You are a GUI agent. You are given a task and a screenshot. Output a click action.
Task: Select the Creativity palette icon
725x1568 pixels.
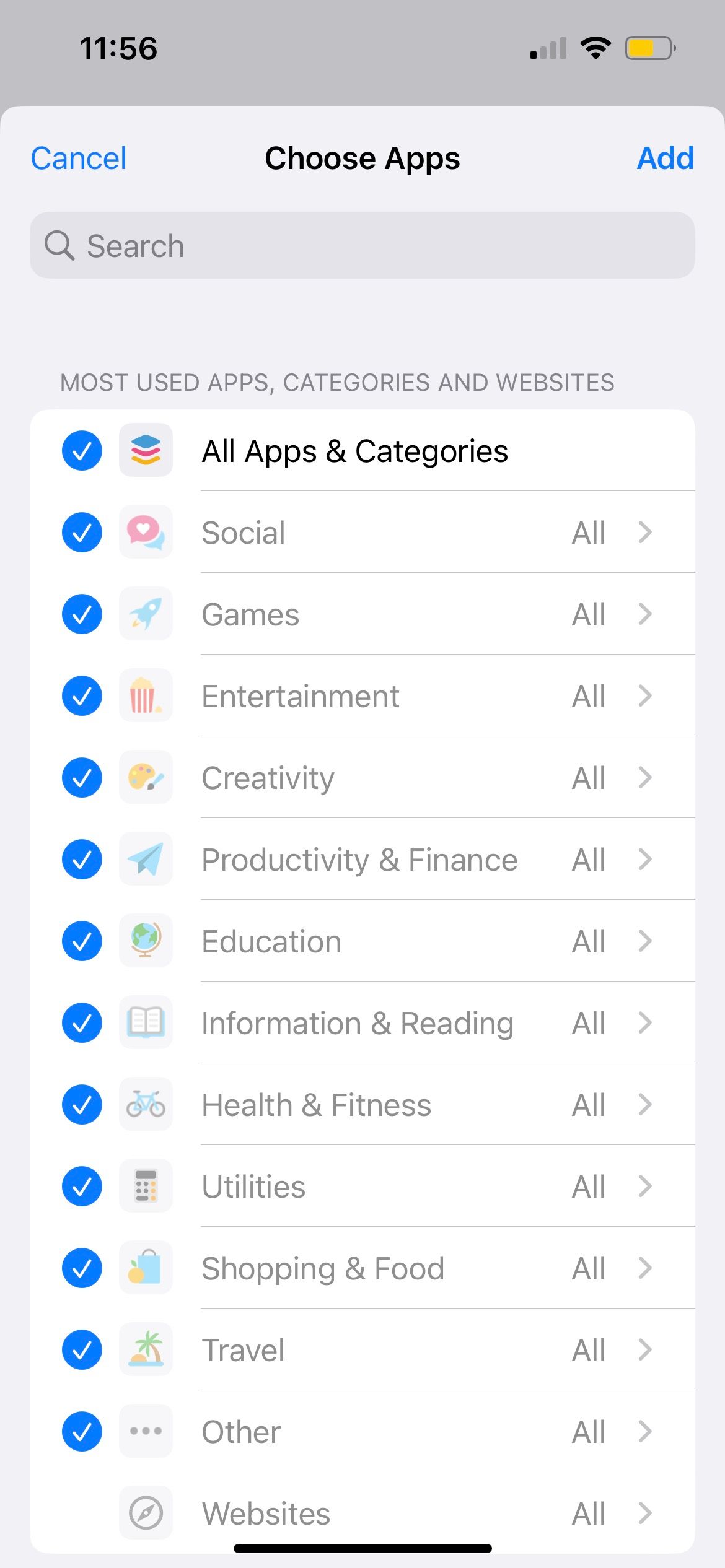(x=146, y=777)
